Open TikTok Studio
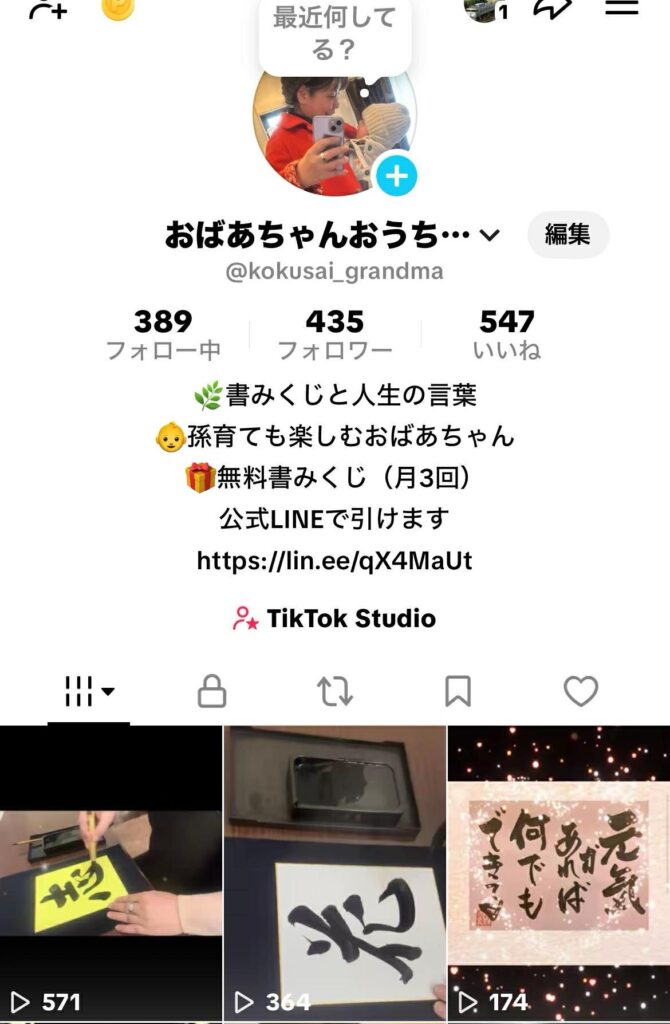This screenshot has height=1024, width=670. click(x=334, y=619)
